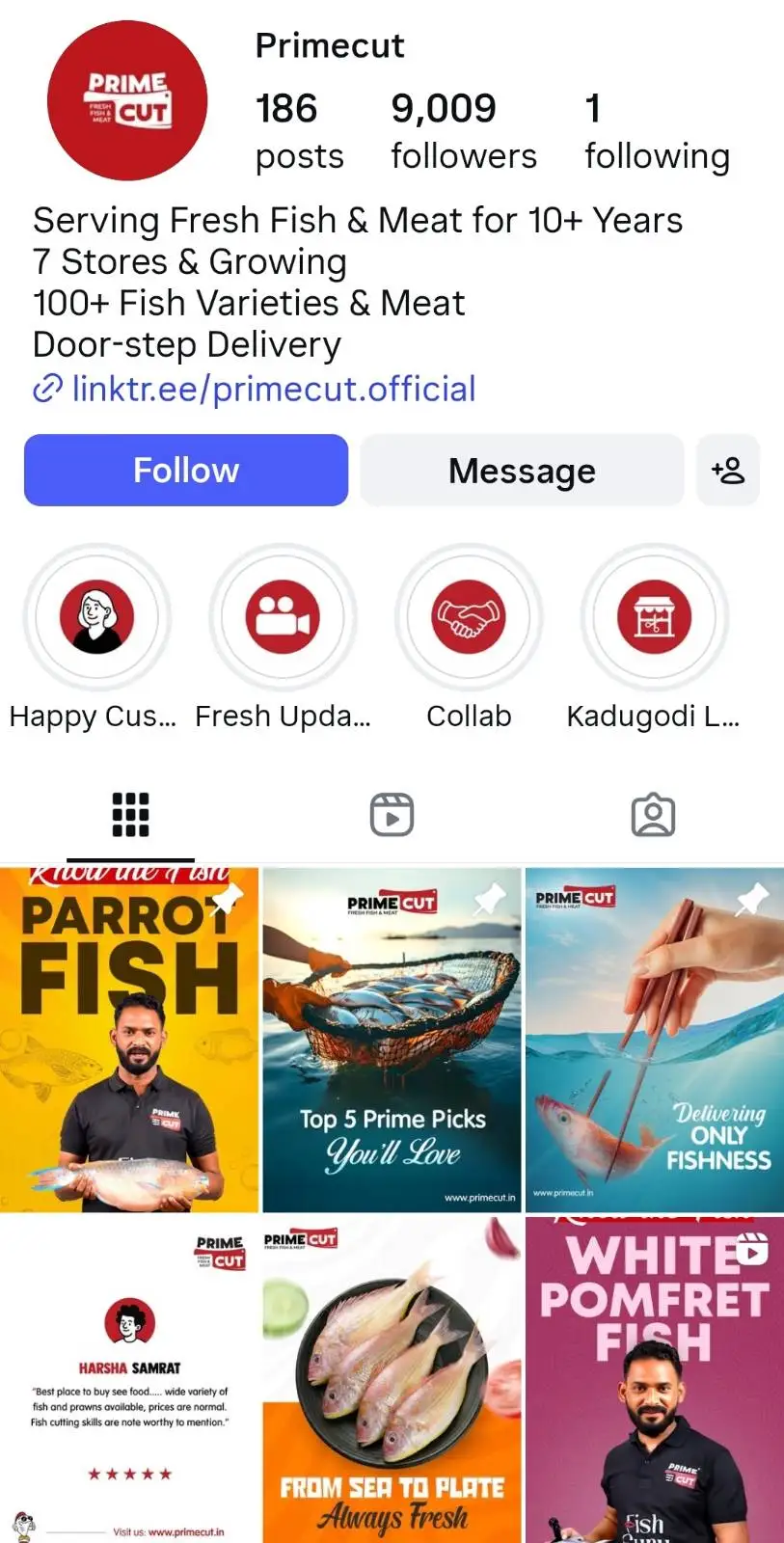784x1543 pixels.
Task: Switch to the tagged photos tab
Action: 653,815
